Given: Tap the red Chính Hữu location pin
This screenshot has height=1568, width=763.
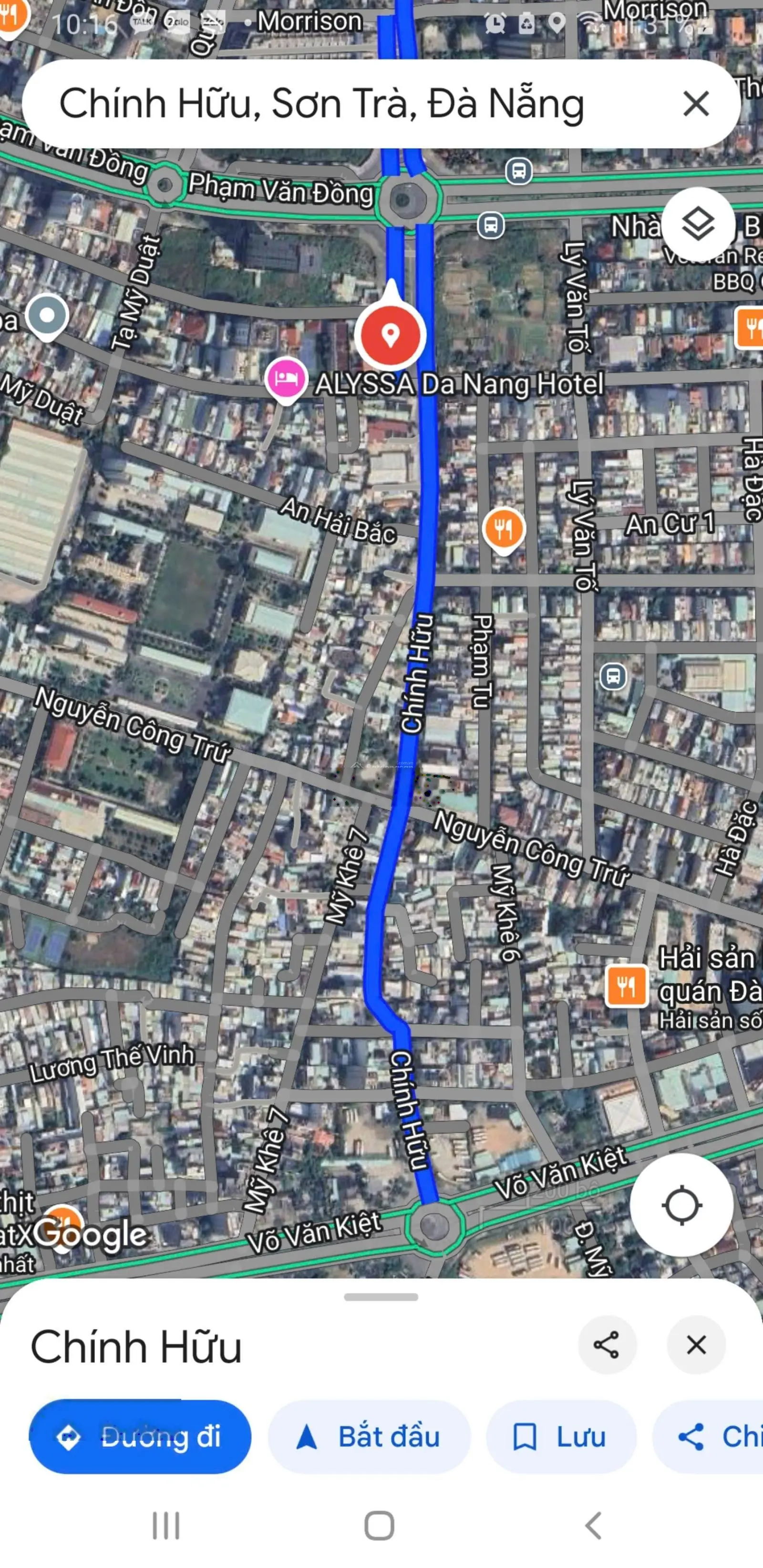Looking at the screenshot, I should tap(391, 334).
